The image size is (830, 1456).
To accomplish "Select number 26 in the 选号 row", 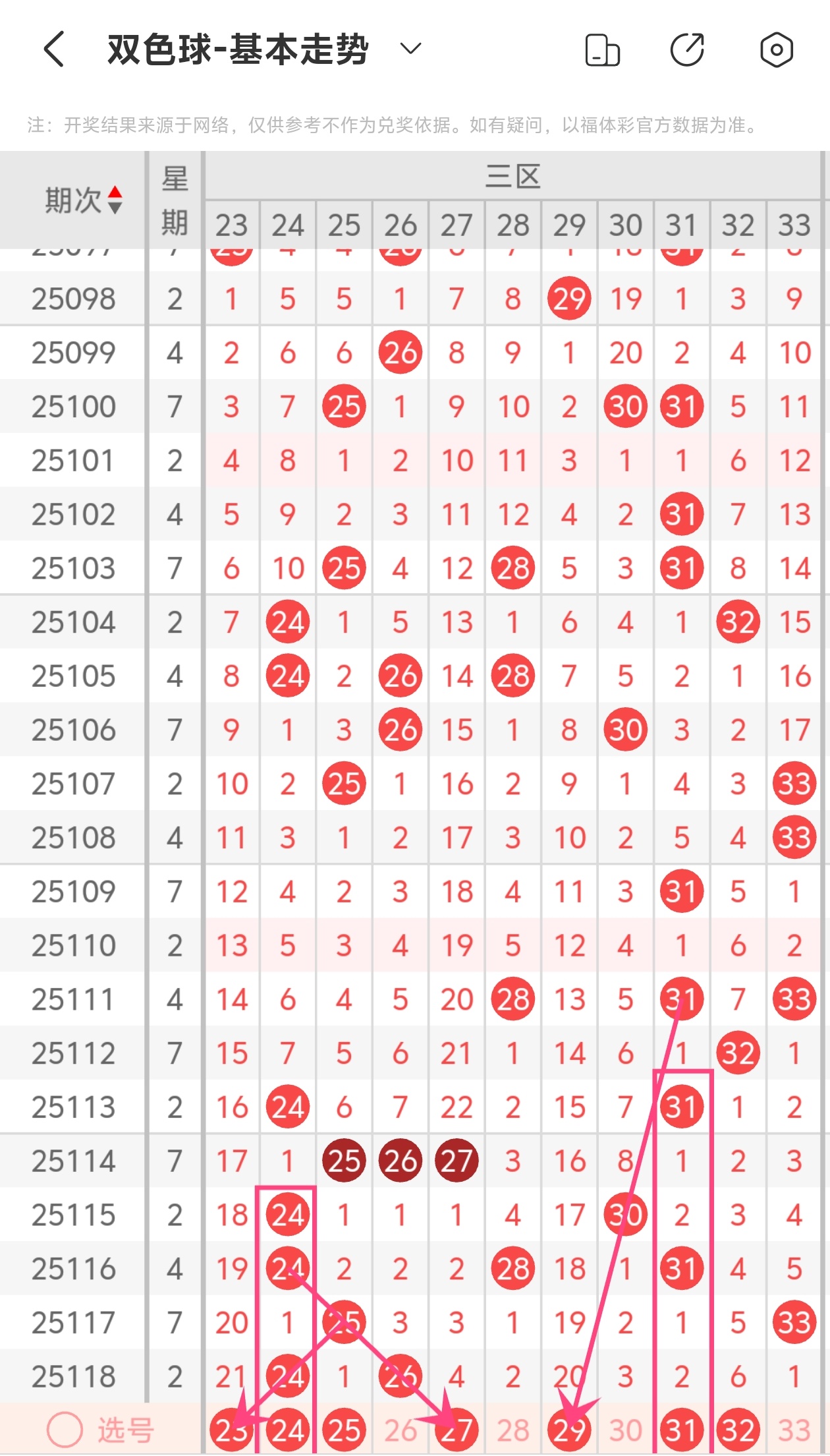I will pos(401,1430).
